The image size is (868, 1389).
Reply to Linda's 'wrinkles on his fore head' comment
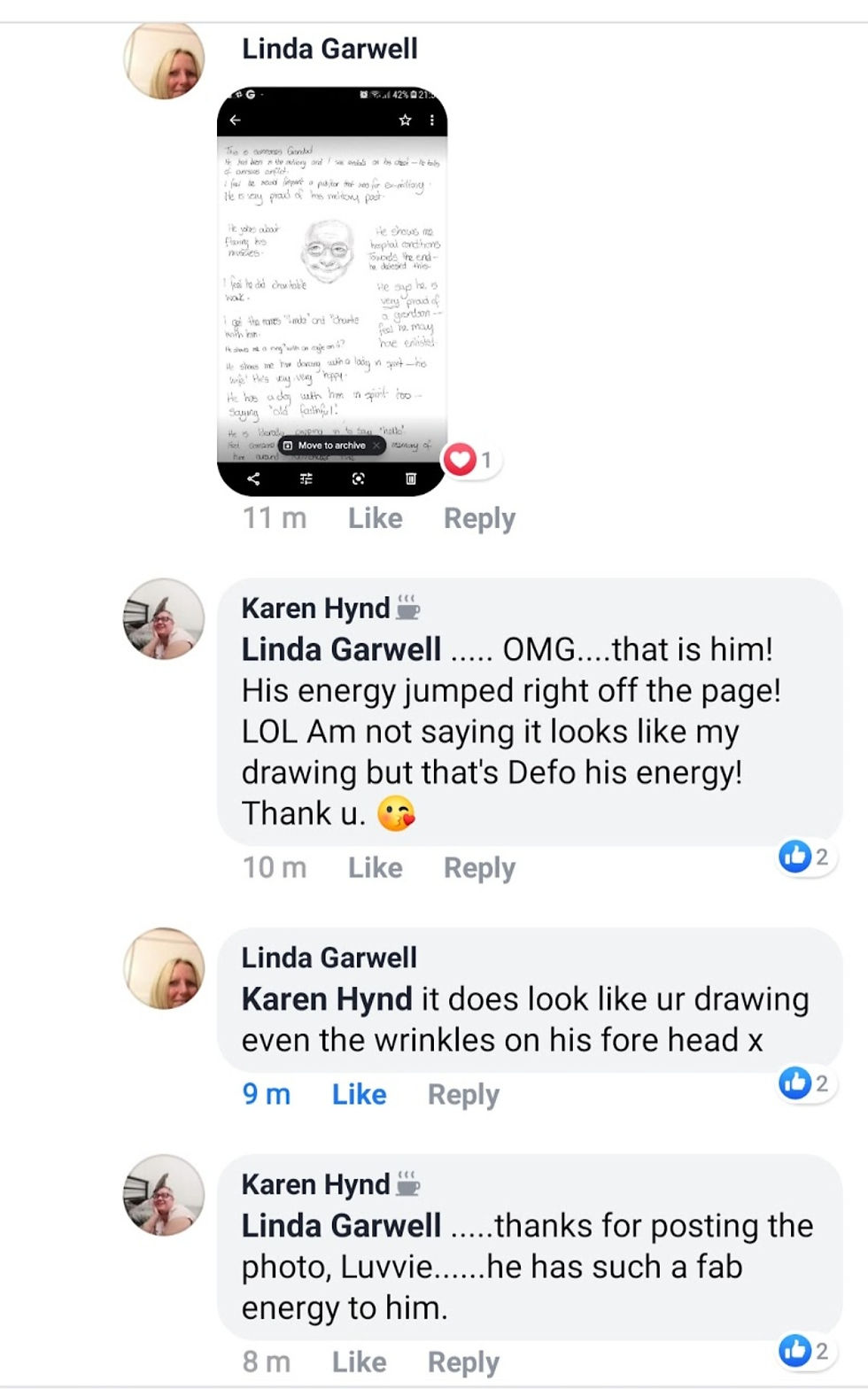[463, 1095]
